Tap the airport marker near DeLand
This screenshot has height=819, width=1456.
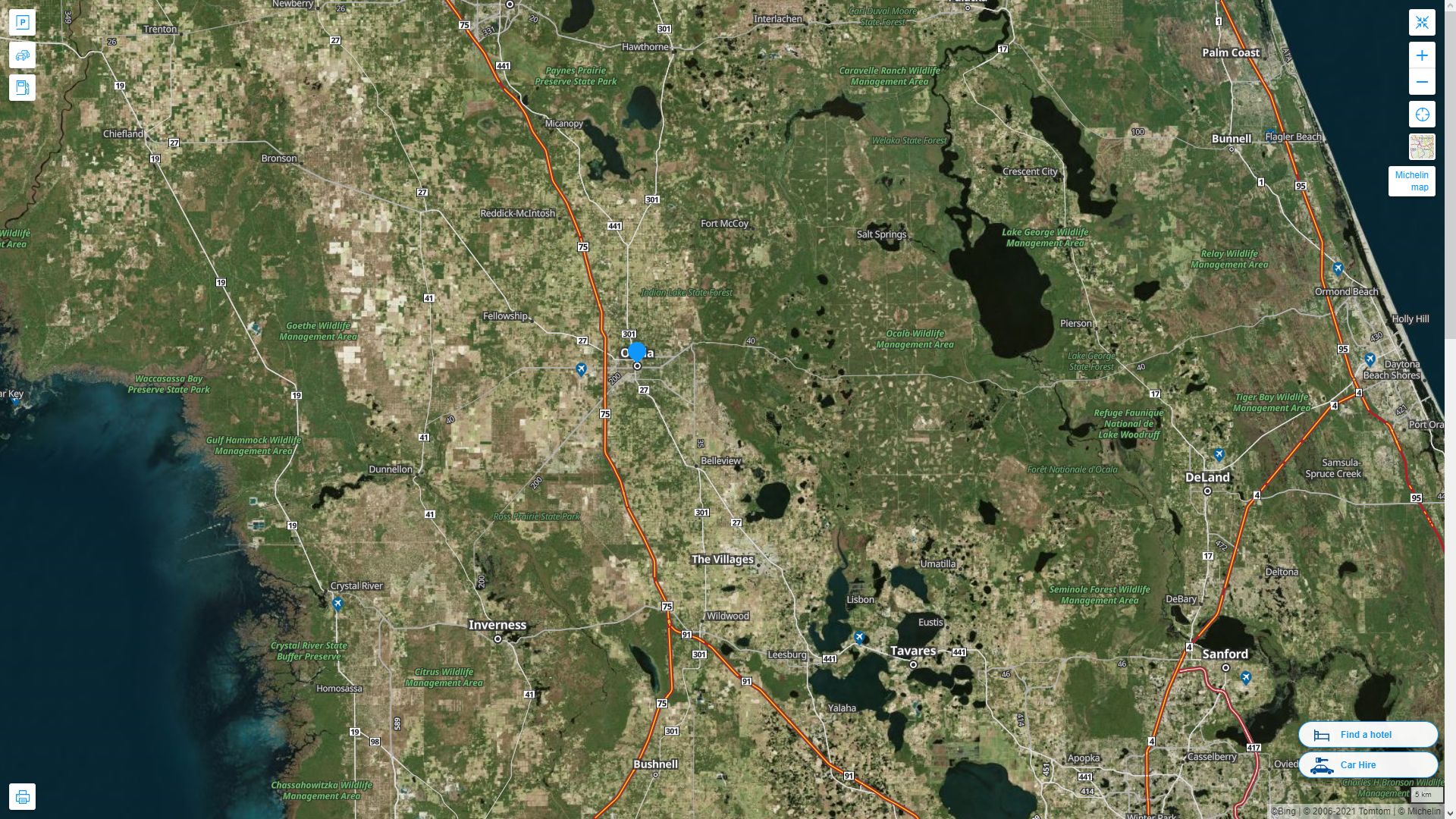[x=1219, y=455]
